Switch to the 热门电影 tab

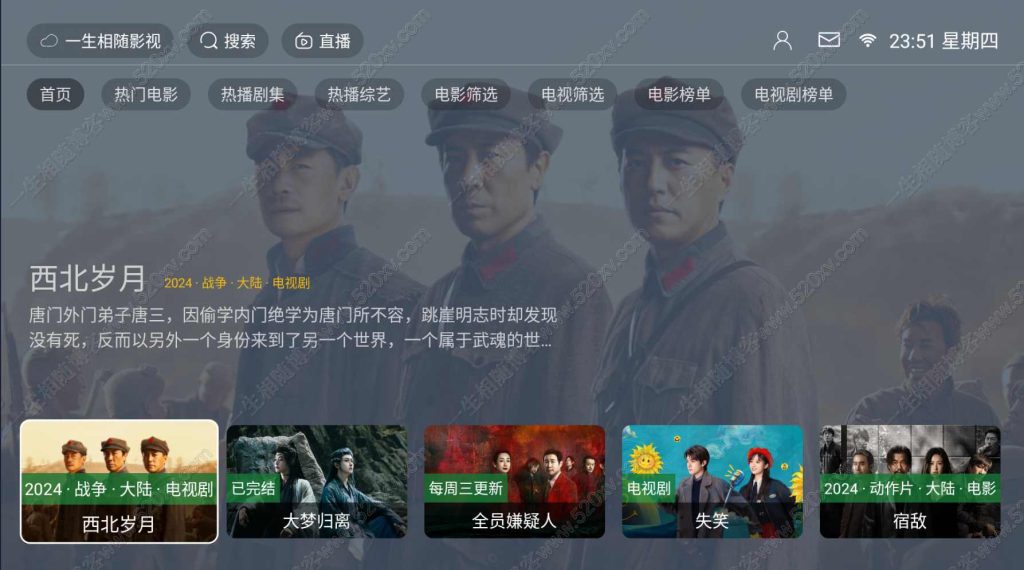[146, 95]
